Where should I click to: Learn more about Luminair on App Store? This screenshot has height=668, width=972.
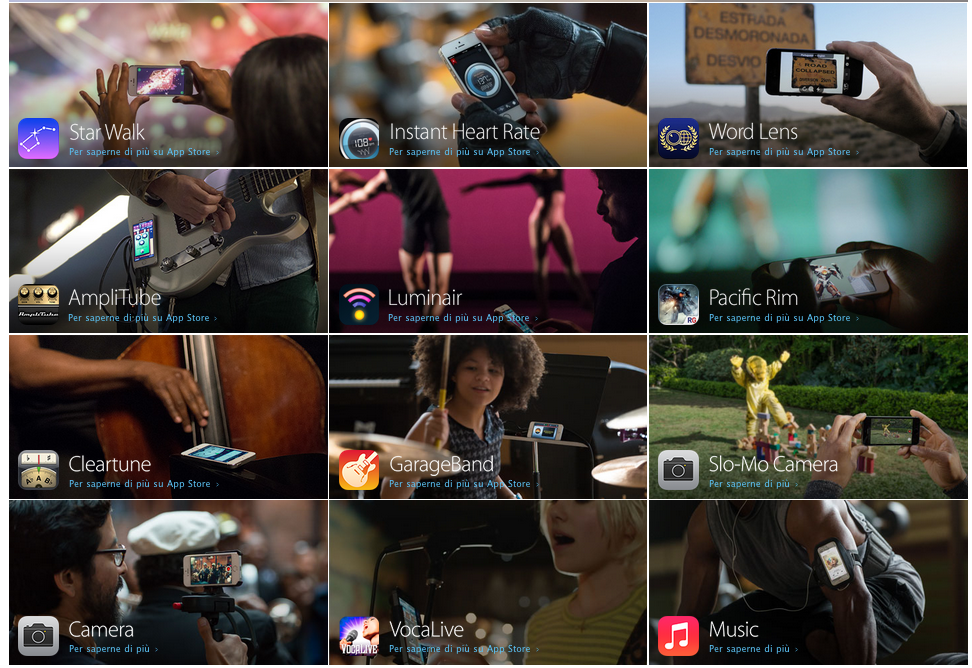tap(461, 318)
